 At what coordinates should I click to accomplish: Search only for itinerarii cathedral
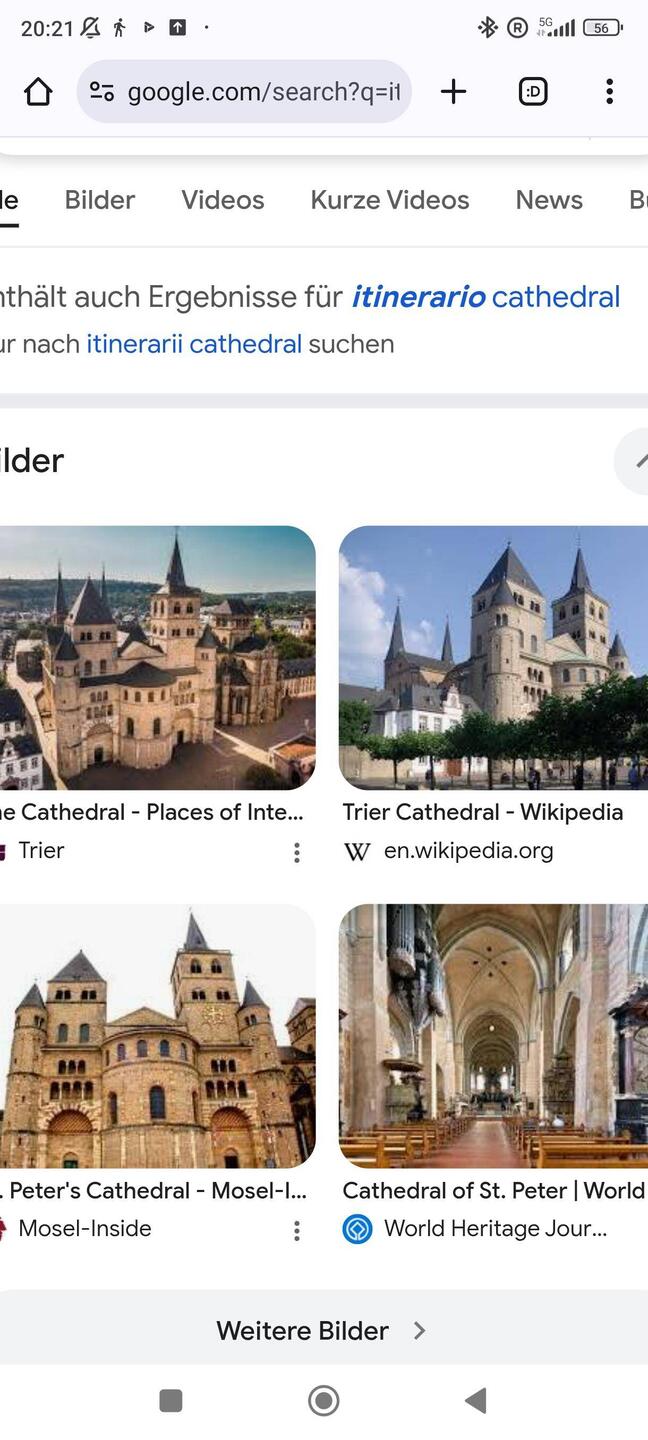193,344
